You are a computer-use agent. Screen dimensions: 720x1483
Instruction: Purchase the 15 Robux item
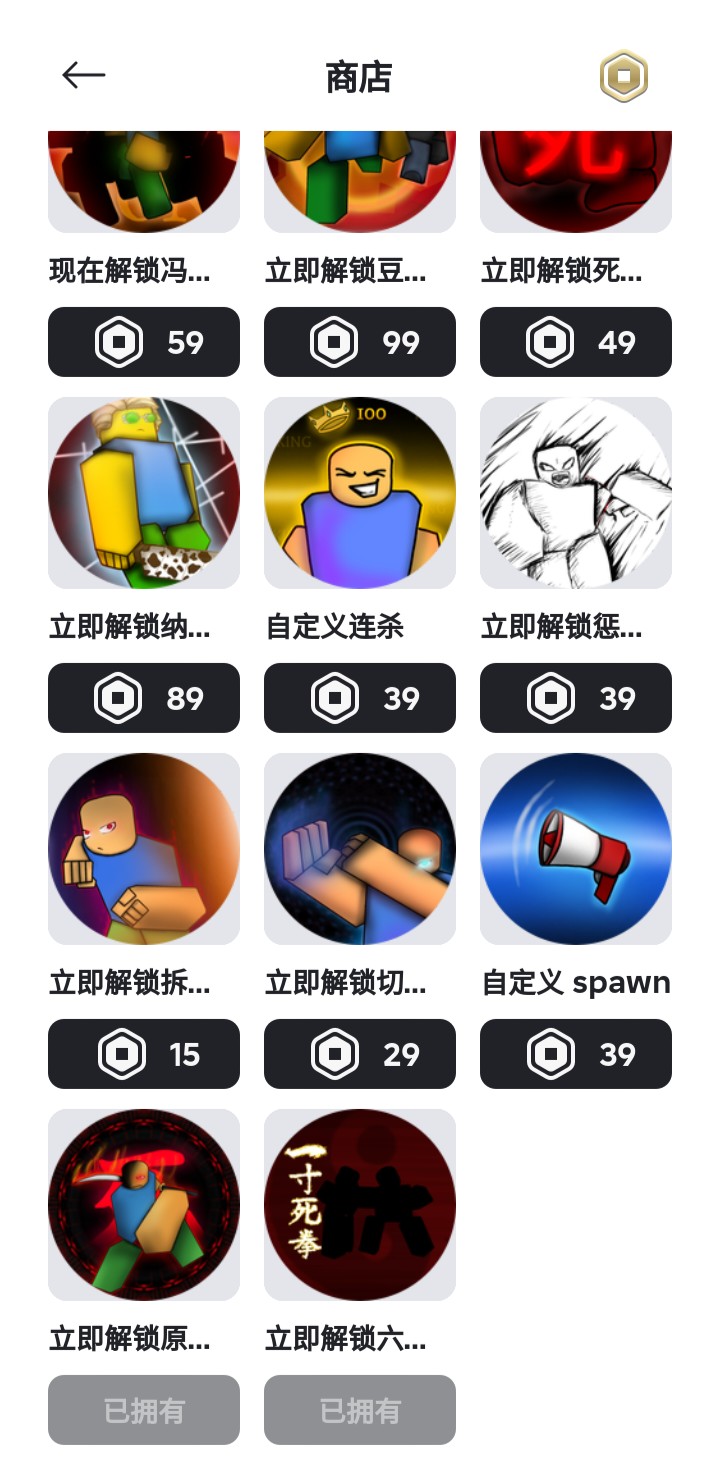pyautogui.click(x=144, y=1054)
